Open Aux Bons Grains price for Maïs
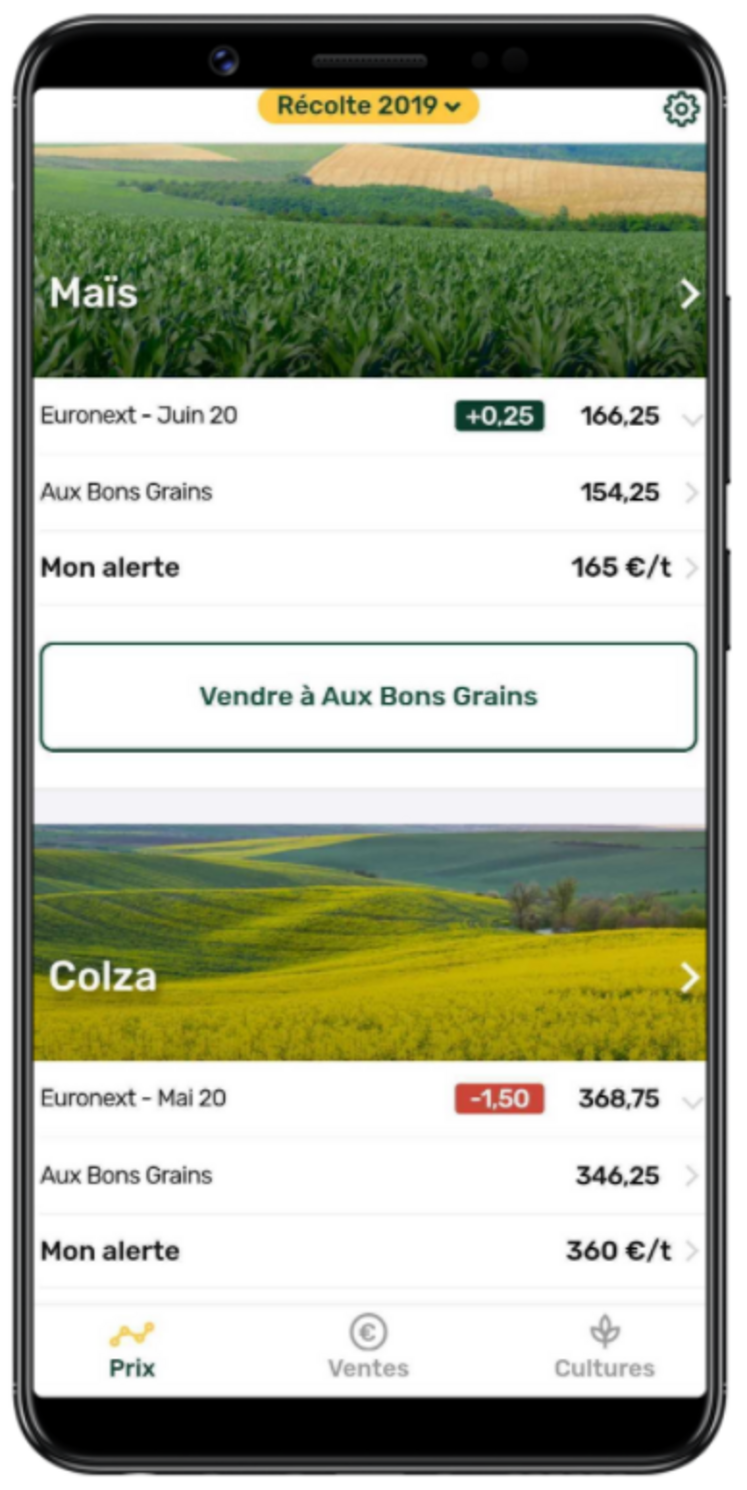 (370, 493)
